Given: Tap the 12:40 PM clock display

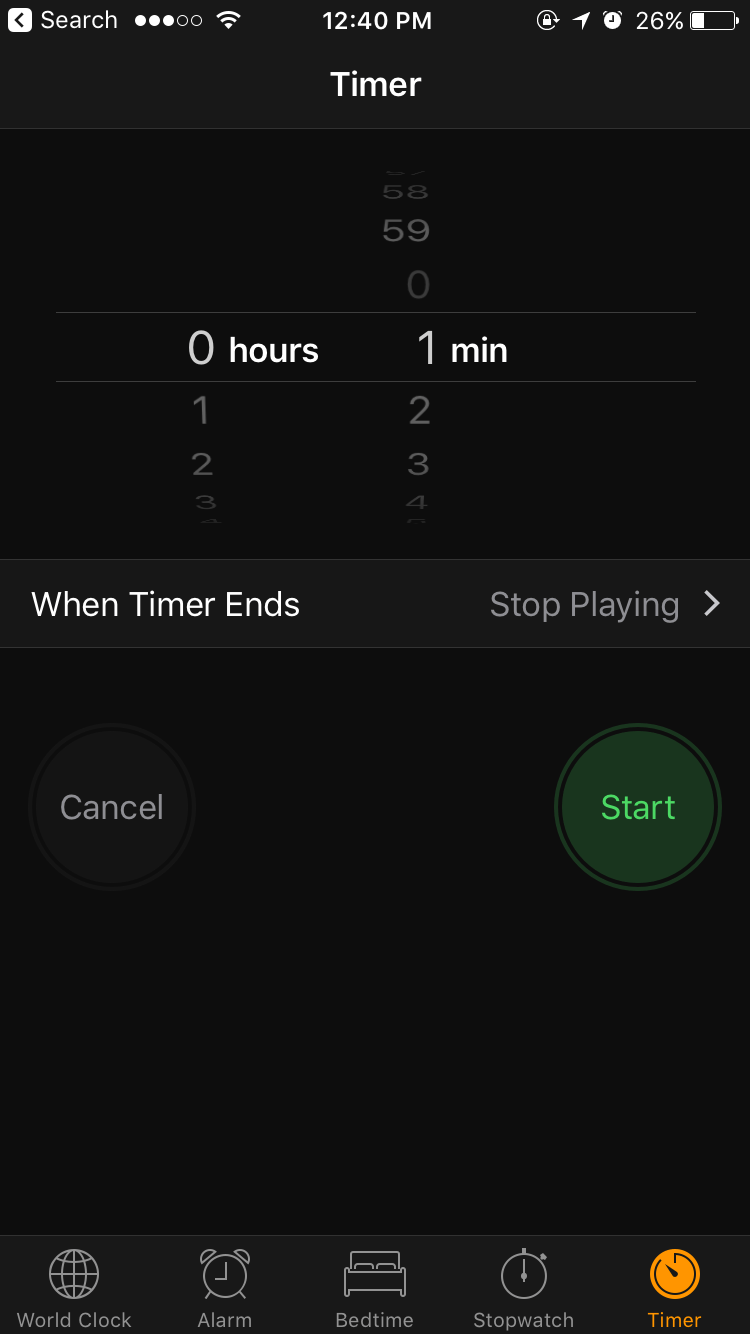Looking at the screenshot, I should (377, 20).
